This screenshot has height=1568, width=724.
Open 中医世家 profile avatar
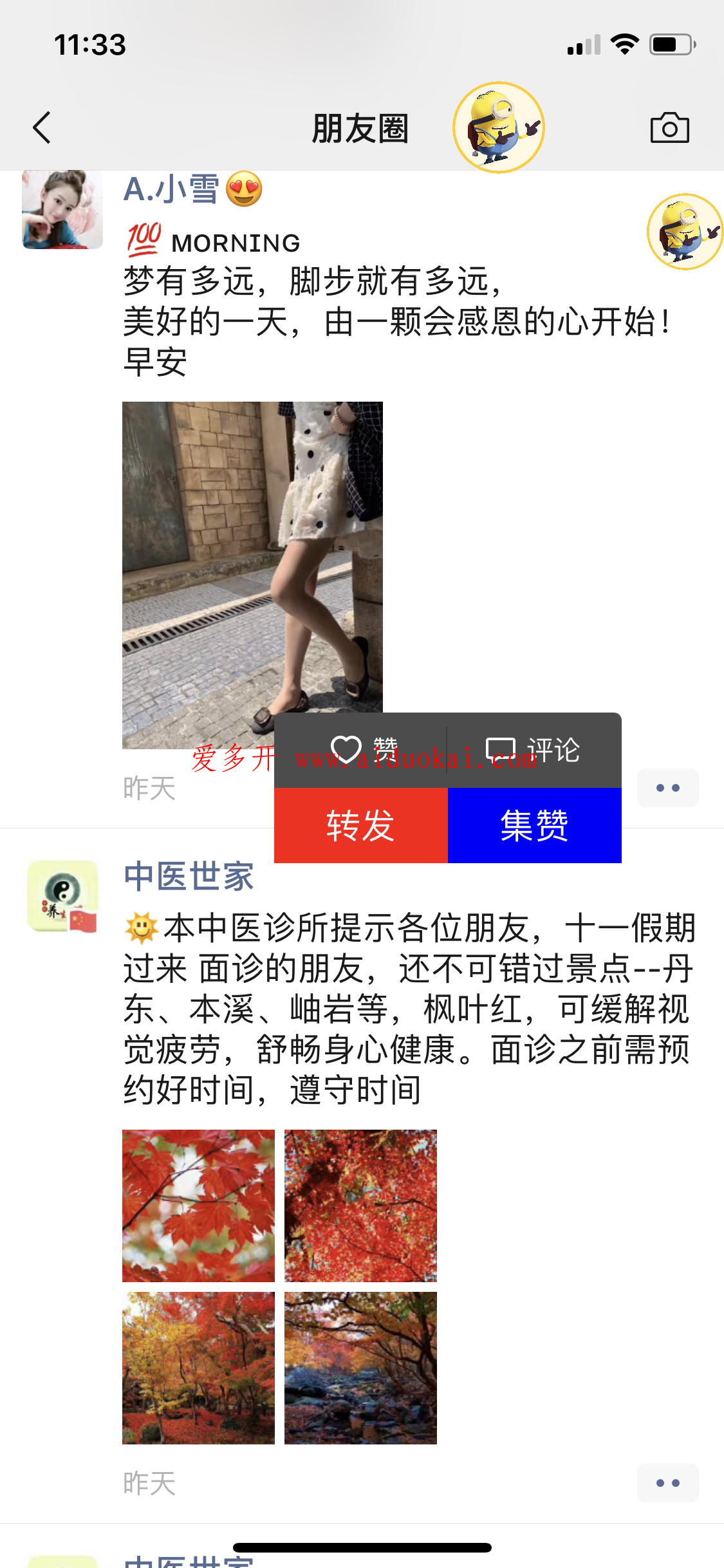point(62,896)
